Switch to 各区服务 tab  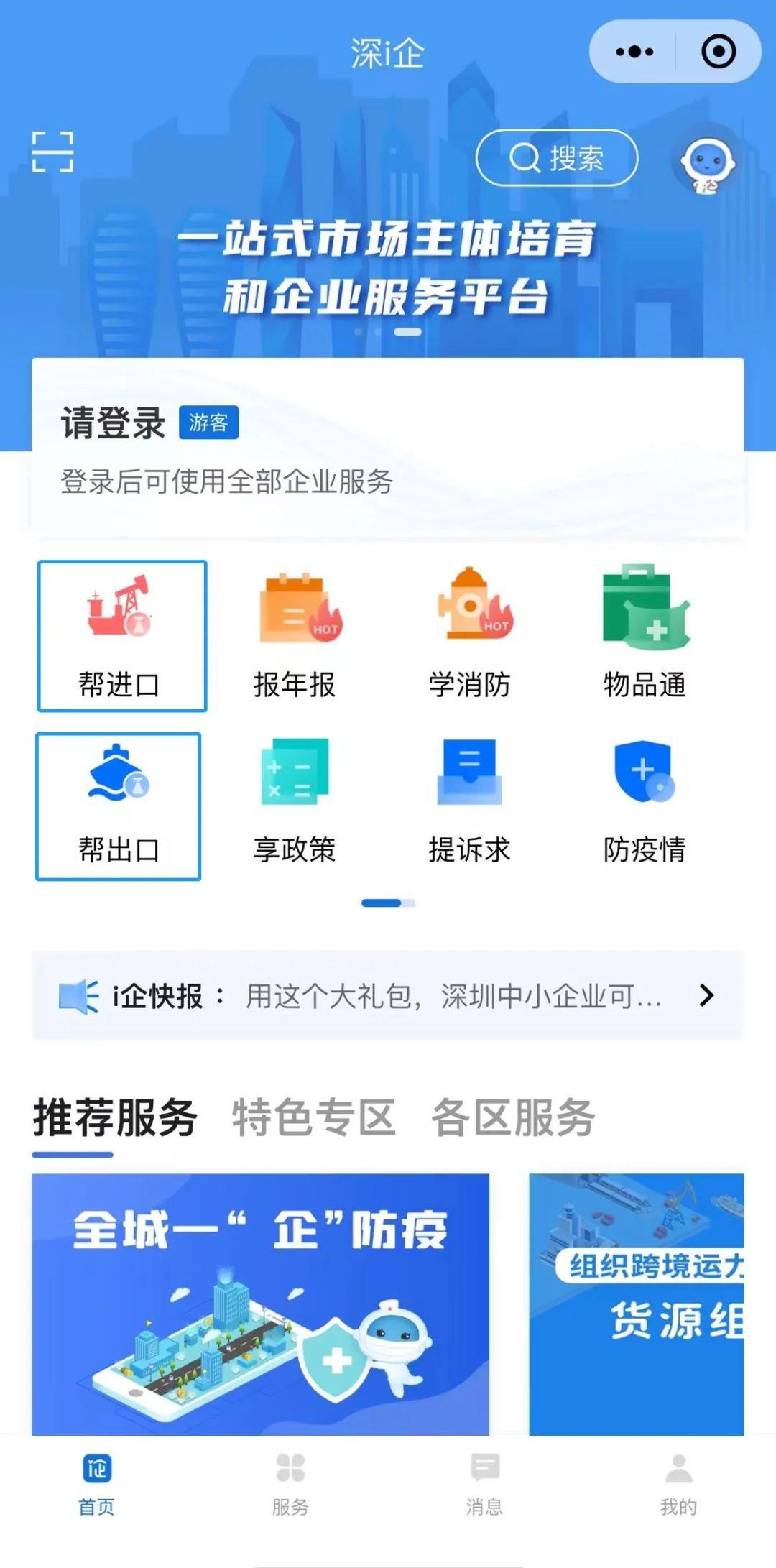(x=513, y=1117)
